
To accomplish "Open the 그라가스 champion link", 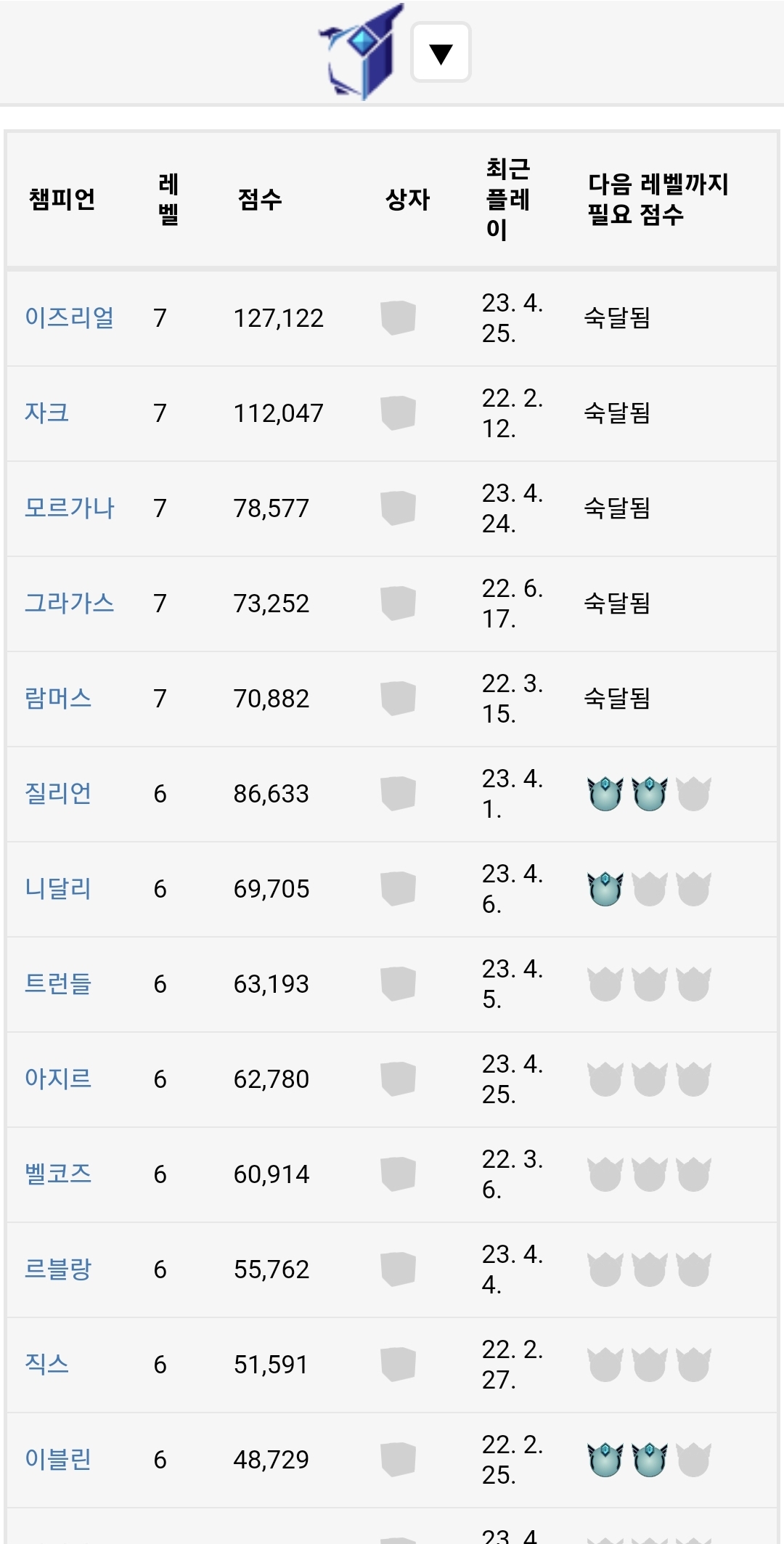I will point(70,603).
